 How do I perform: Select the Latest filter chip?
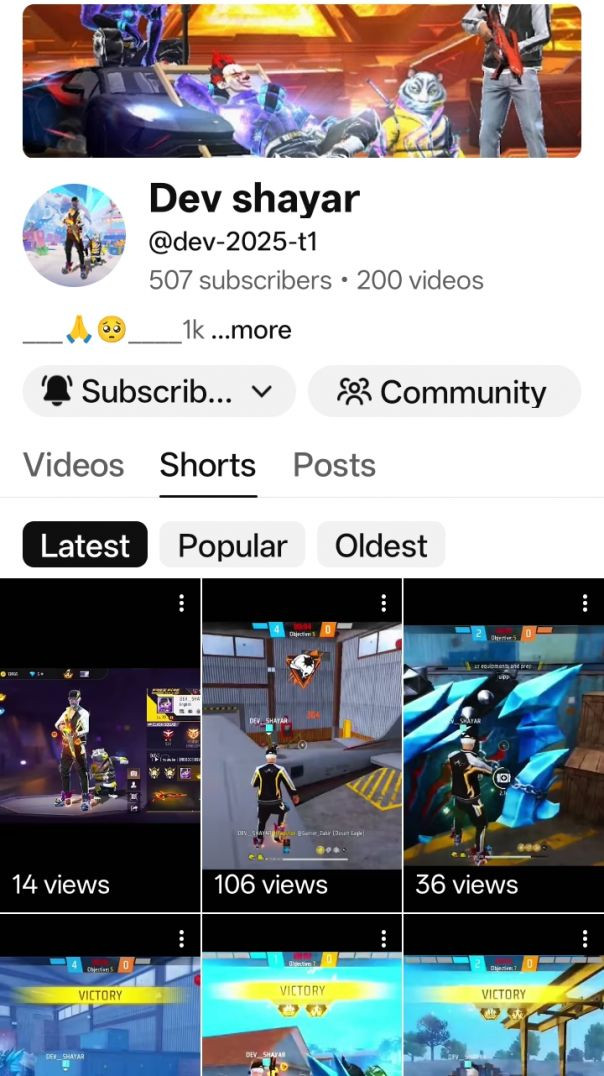(x=85, y=545)
